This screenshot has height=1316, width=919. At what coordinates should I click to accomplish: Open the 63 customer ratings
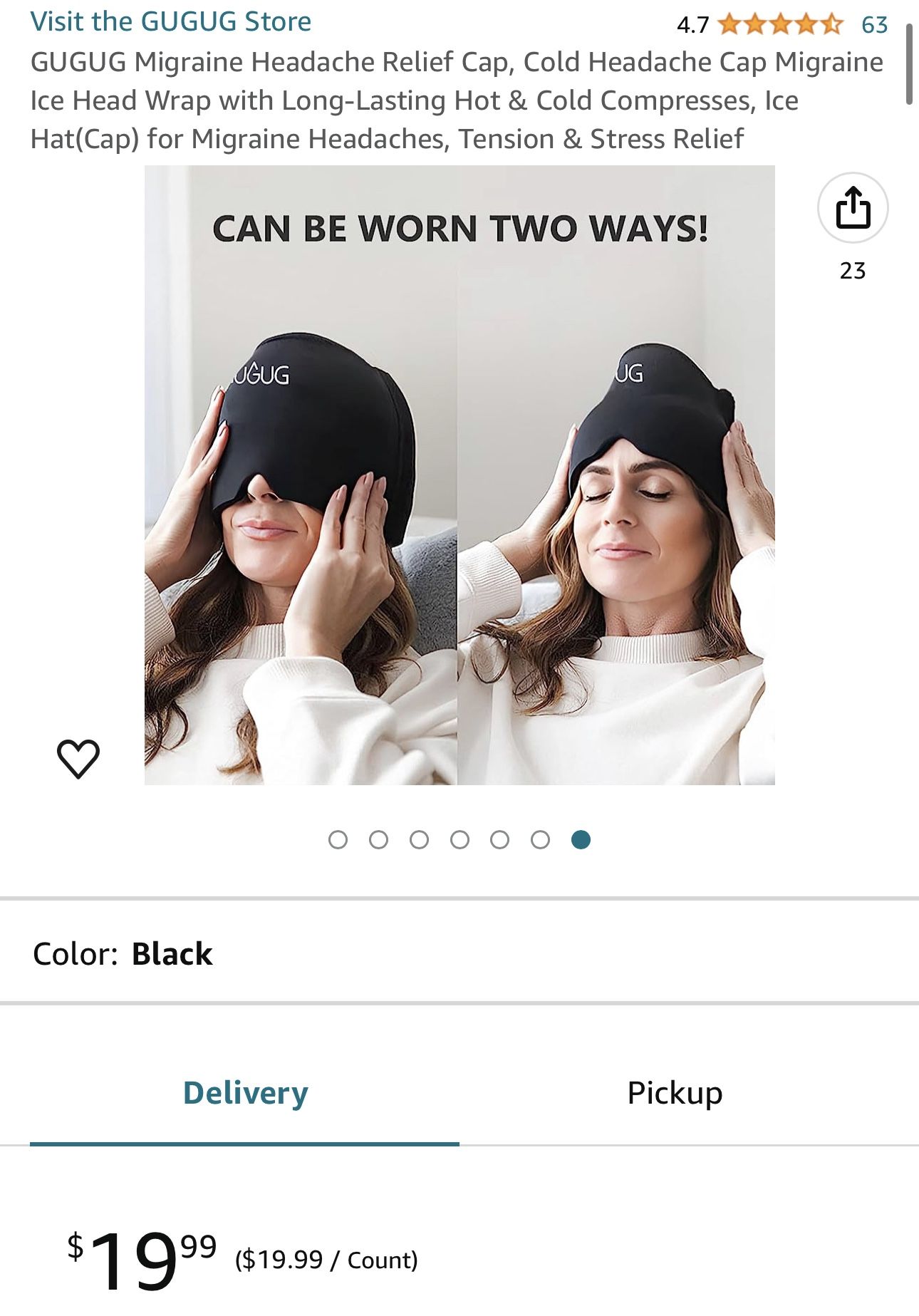point(874,25)
